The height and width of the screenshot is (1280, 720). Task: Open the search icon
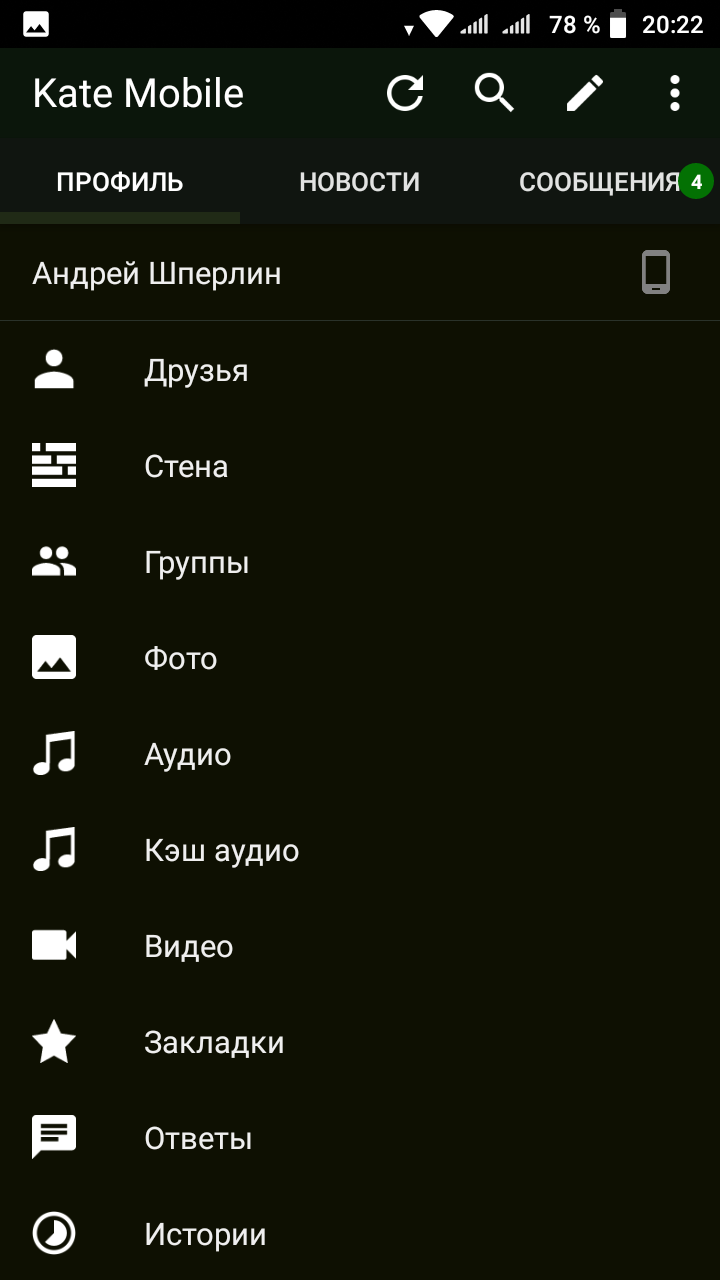pos(494,93)
